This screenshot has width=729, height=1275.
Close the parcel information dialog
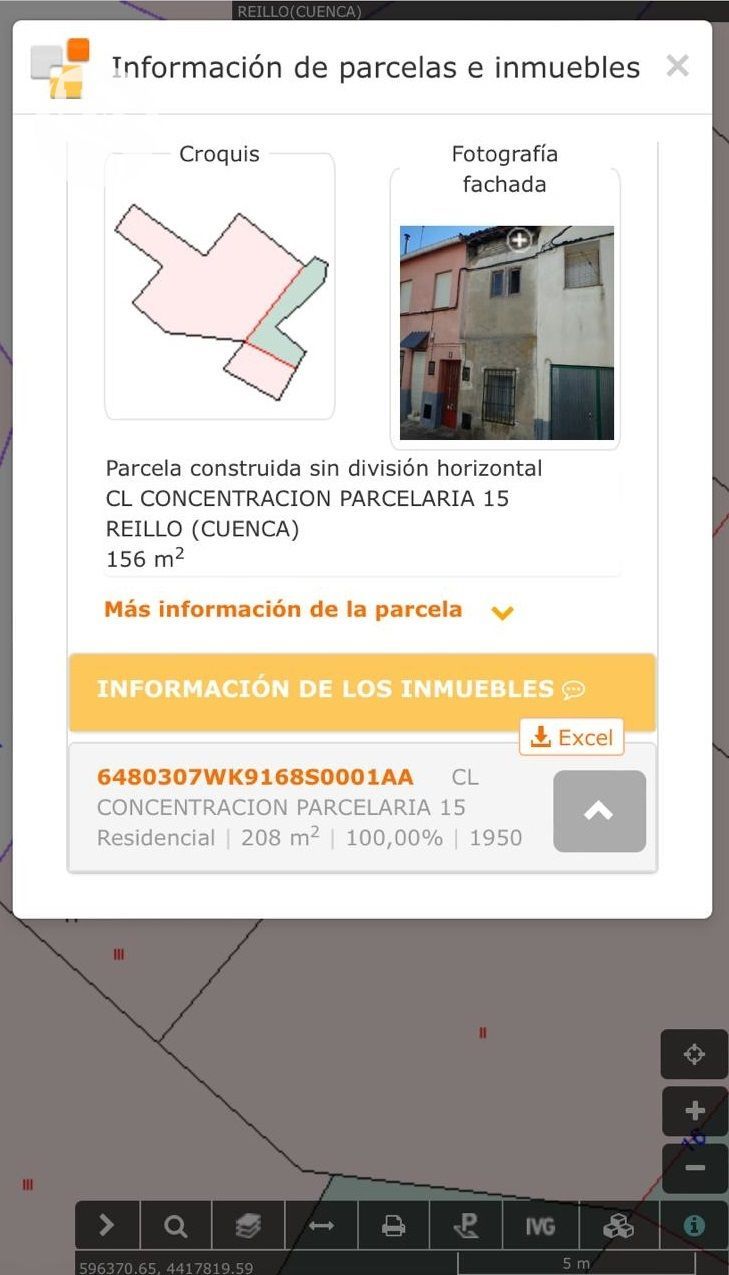pyautogui.click(x=677, y=66)
